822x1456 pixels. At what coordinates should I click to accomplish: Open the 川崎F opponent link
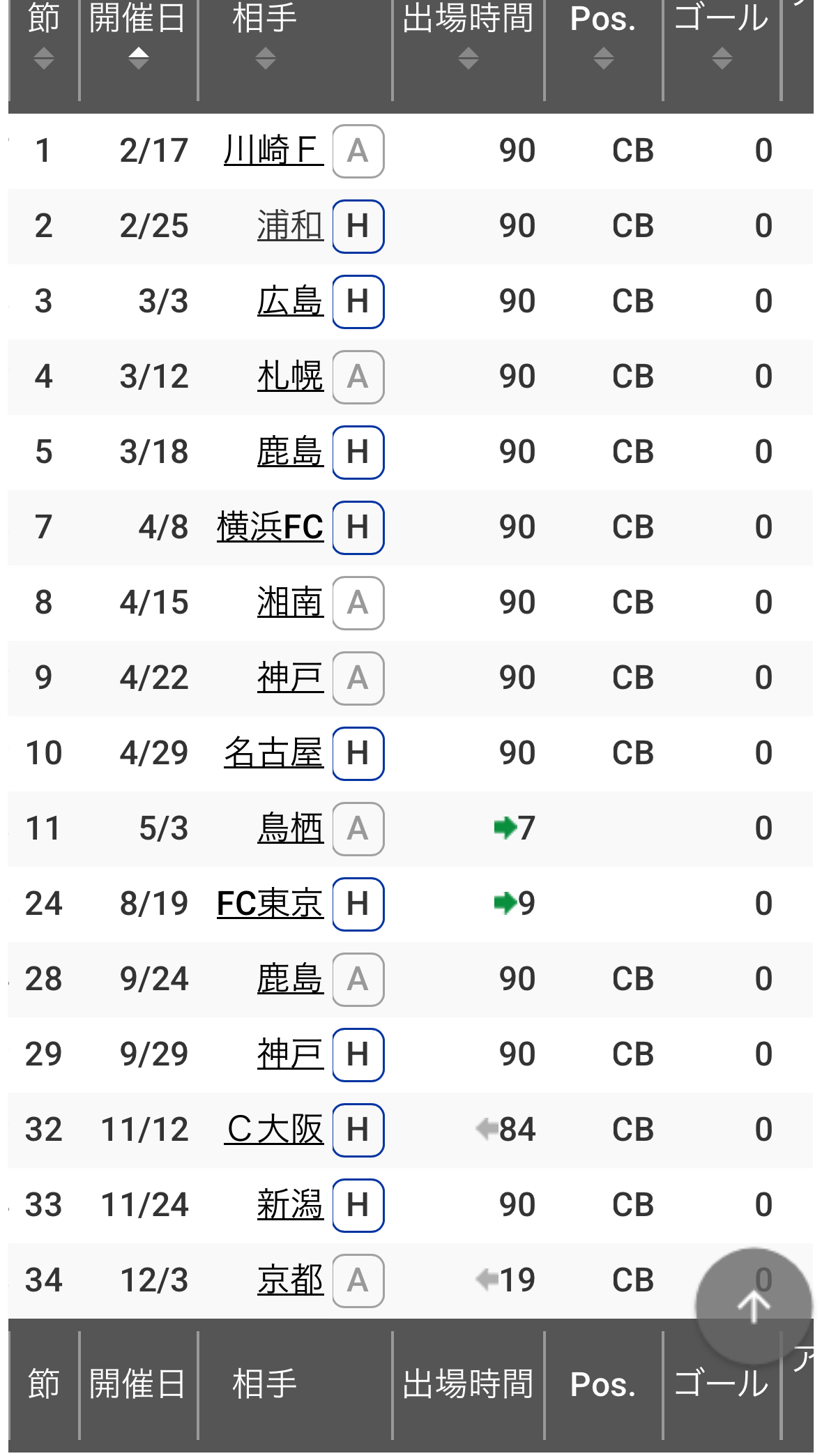tap(273, 151)
